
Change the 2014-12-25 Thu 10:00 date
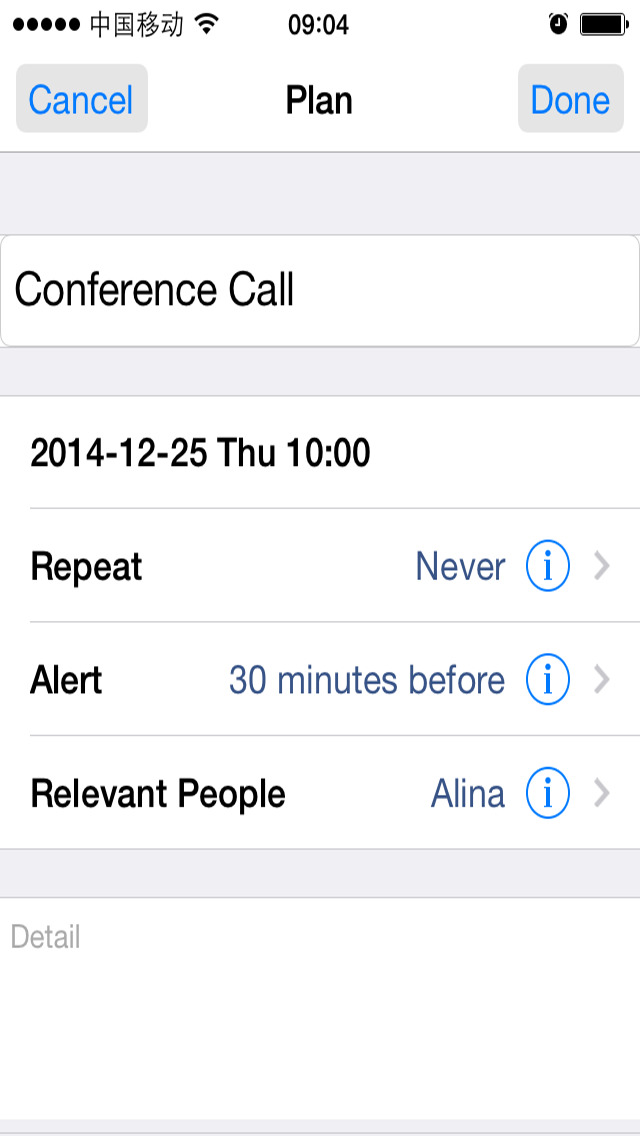[320, 453]
